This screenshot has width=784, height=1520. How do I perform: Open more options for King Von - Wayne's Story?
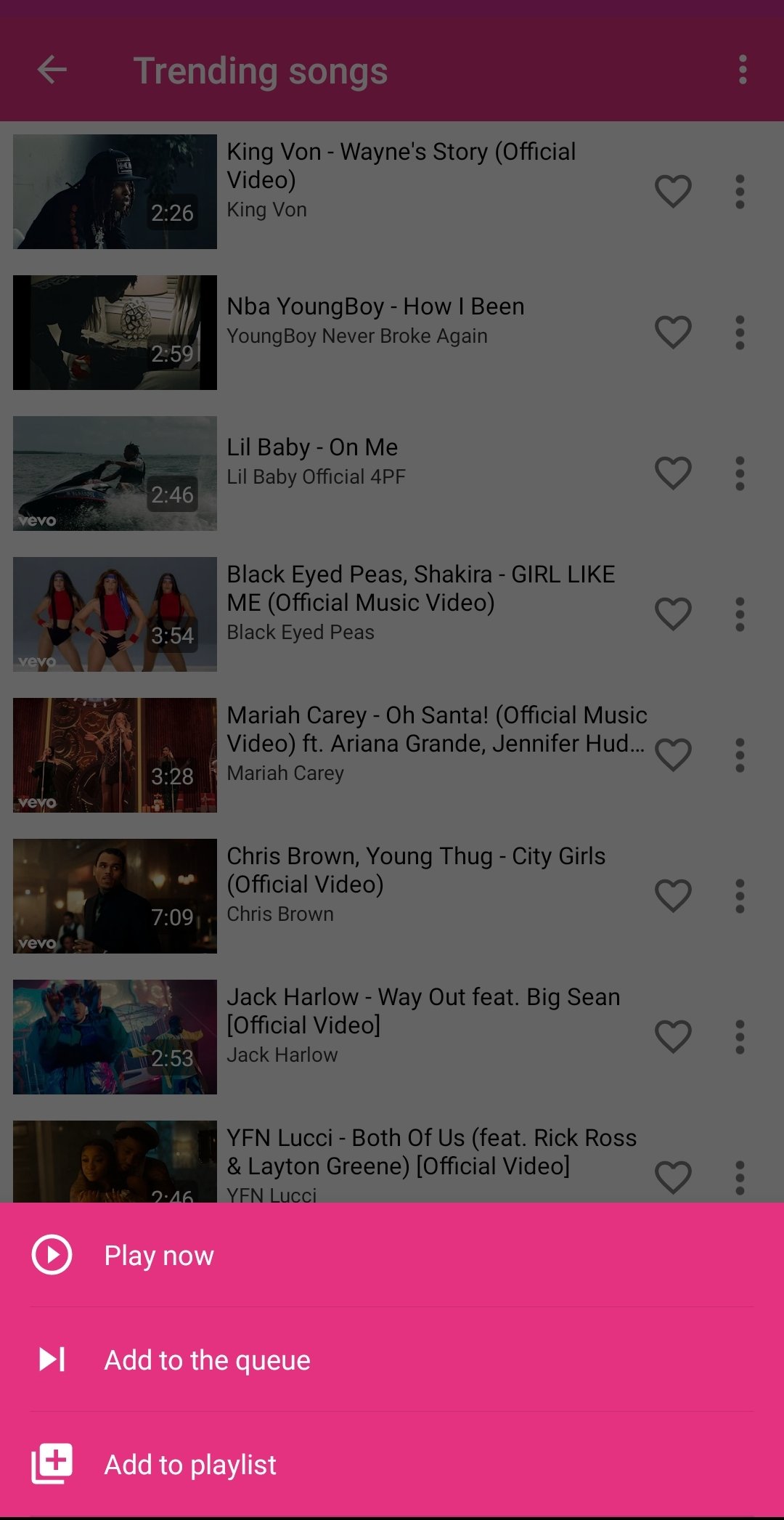(x=740, y=192)
